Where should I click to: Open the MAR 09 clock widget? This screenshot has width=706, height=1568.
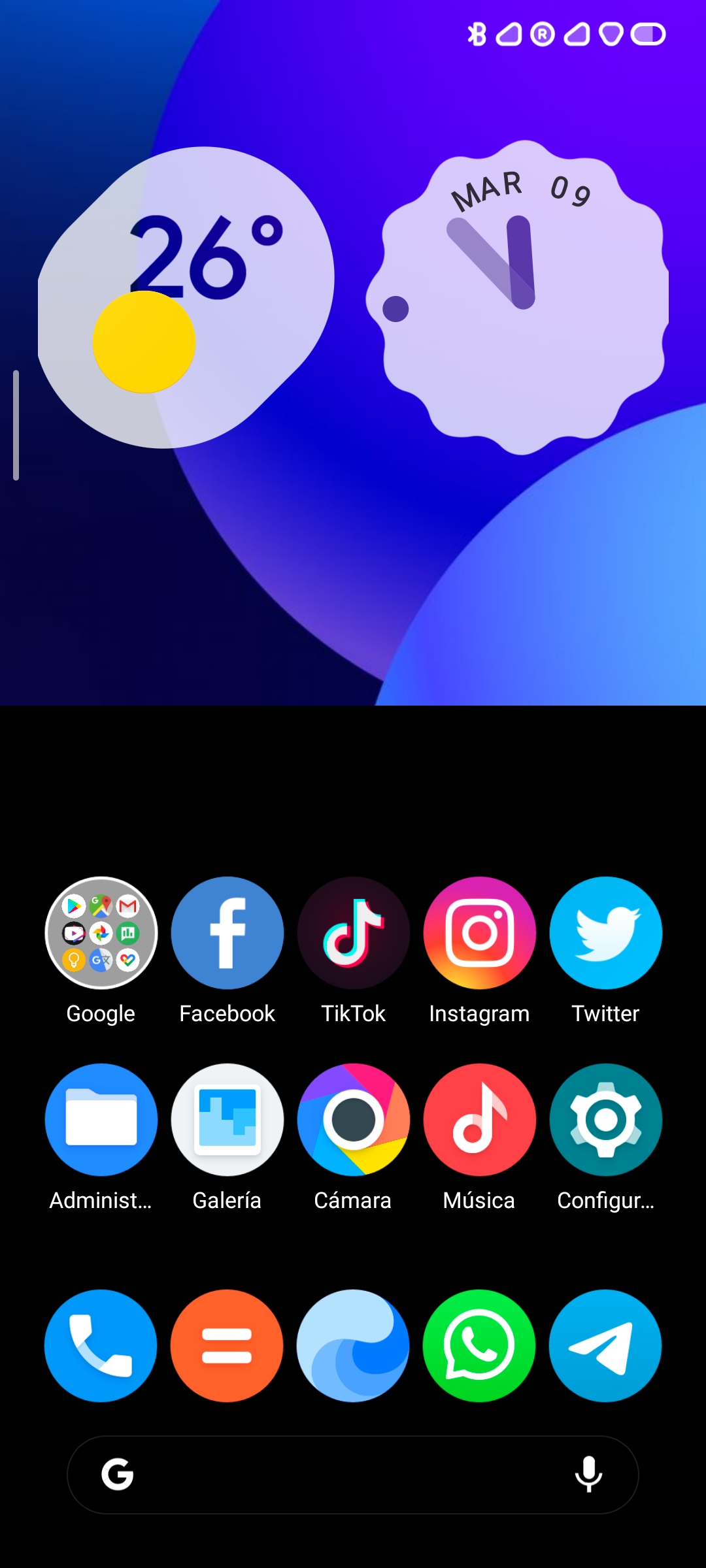[x=517, y=297]
